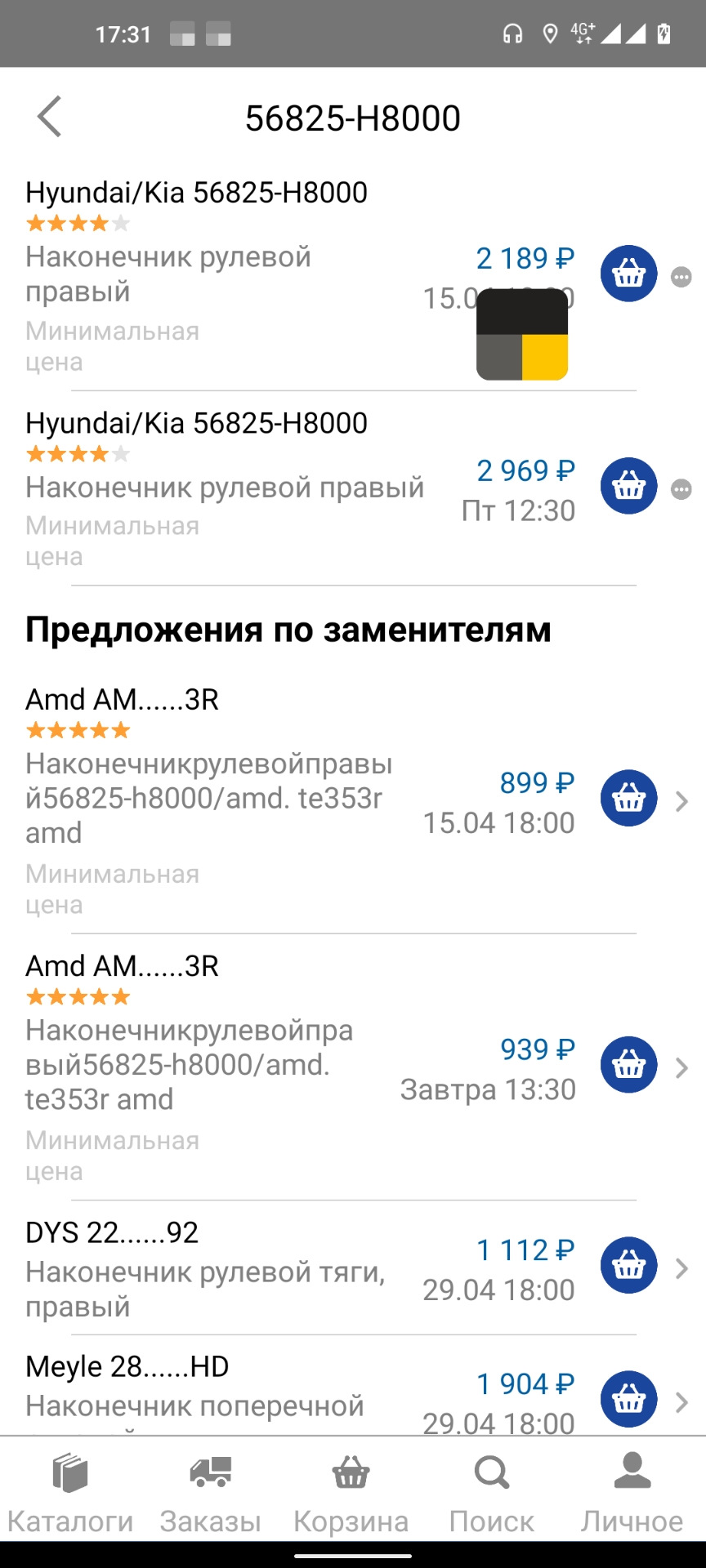
Task: Expand the DYS 22......92 offer details
Action: [683, 1268]
